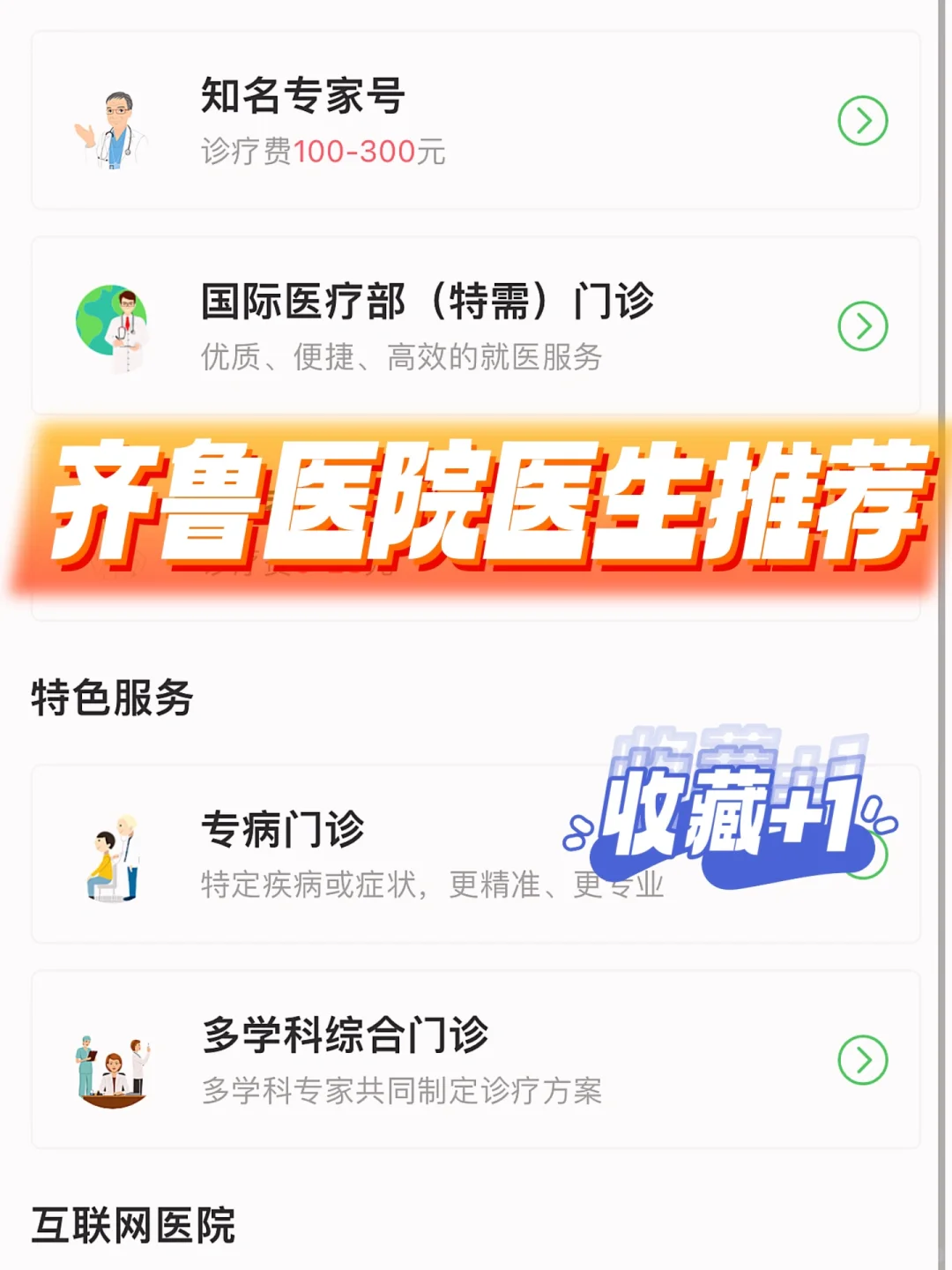This screenshot has height=1270, width=952.
Task: Open the 国际医疗部（特需）门诊 service card
Action: coord(476,326)
